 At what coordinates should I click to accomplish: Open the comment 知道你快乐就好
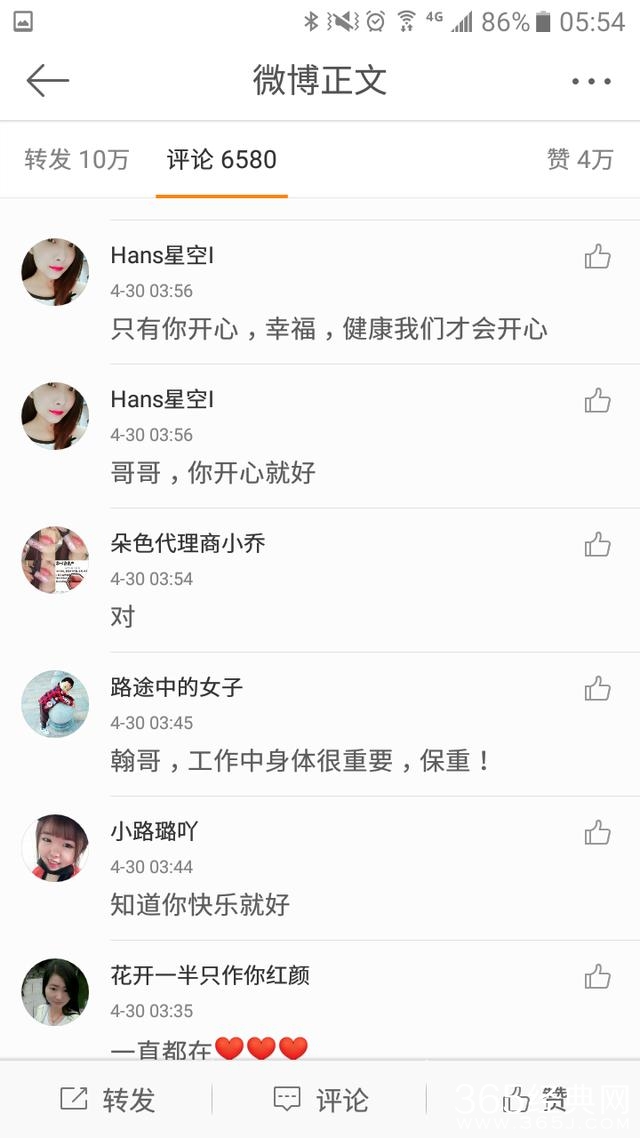(200, 905)
